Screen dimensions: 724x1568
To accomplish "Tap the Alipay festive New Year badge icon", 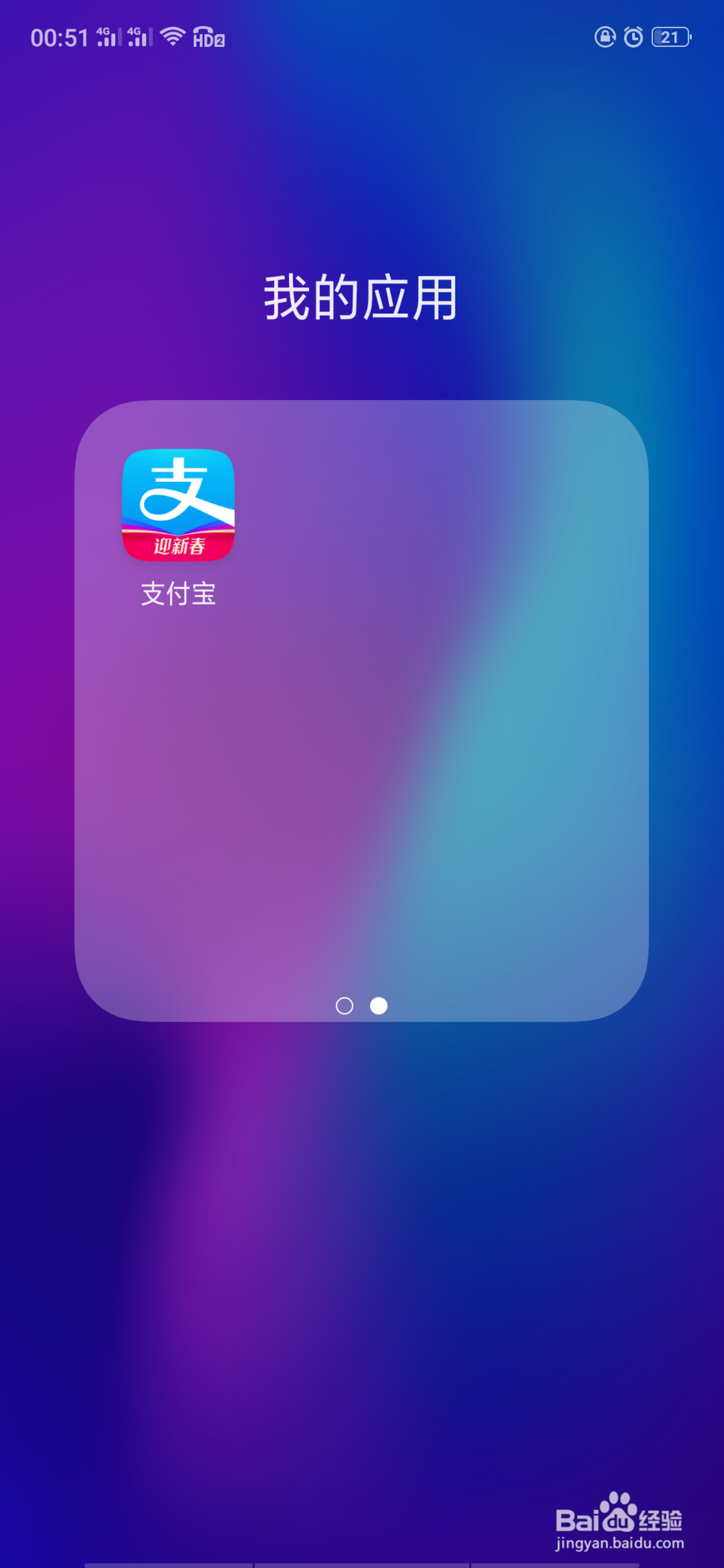I will 180,547.
